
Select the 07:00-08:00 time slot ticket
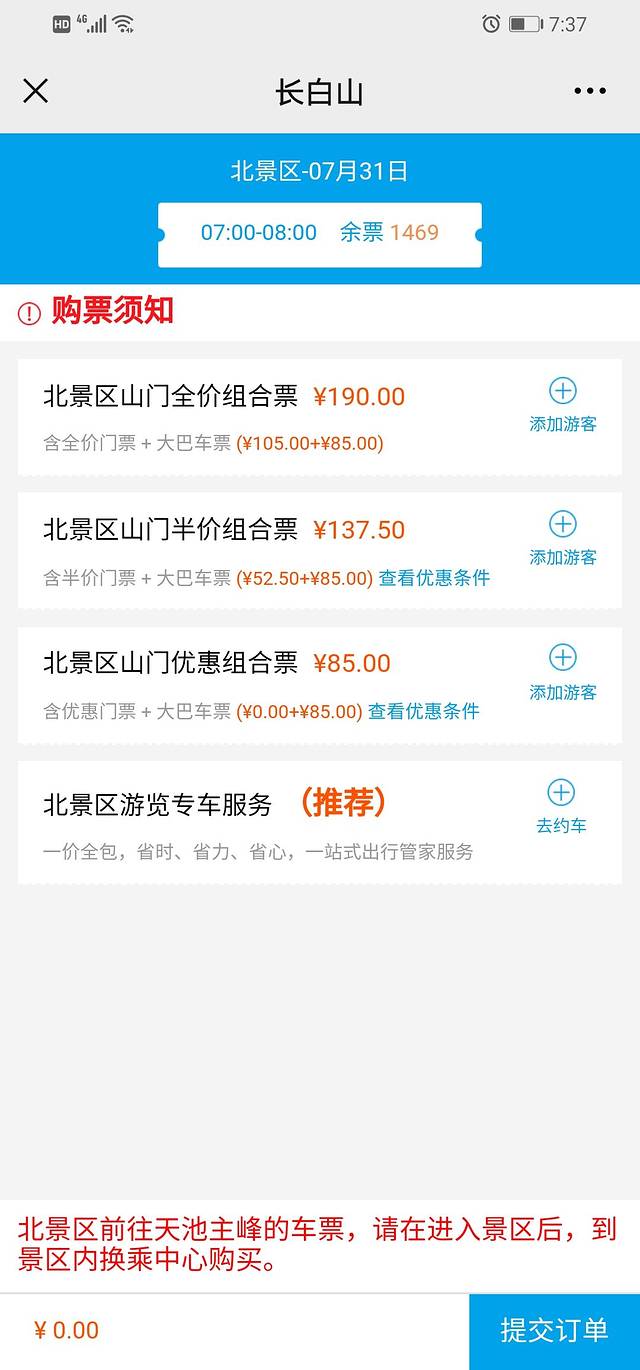319,234
